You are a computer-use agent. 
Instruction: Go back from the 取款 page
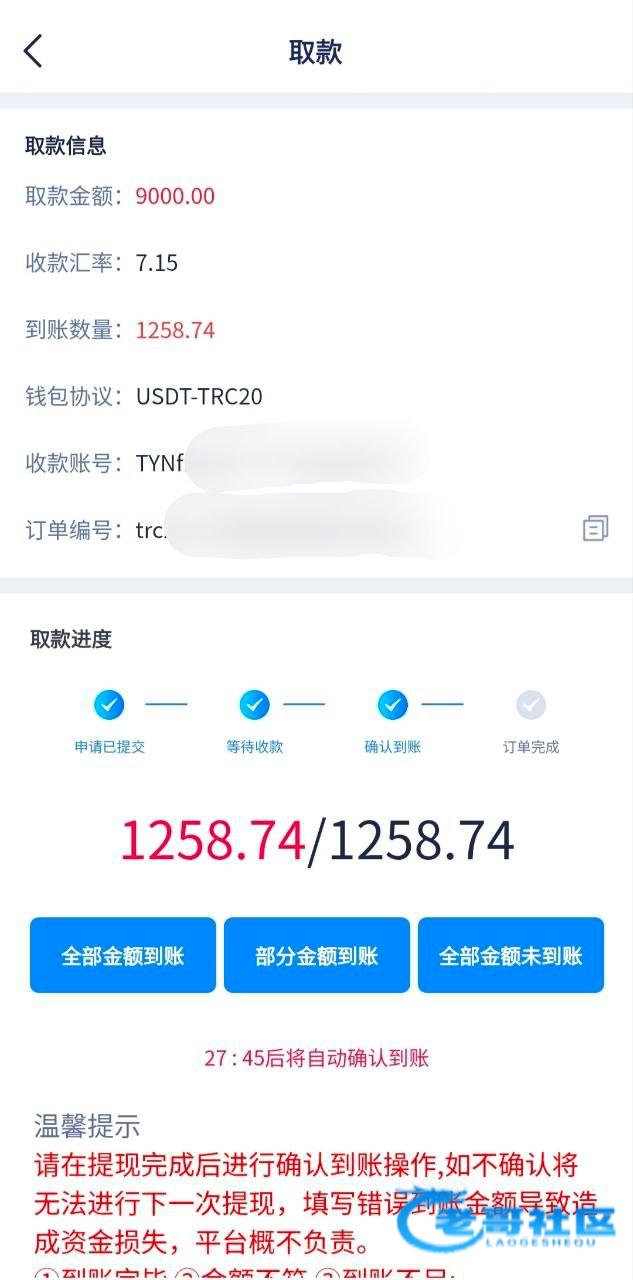click(x=33, y=51)
